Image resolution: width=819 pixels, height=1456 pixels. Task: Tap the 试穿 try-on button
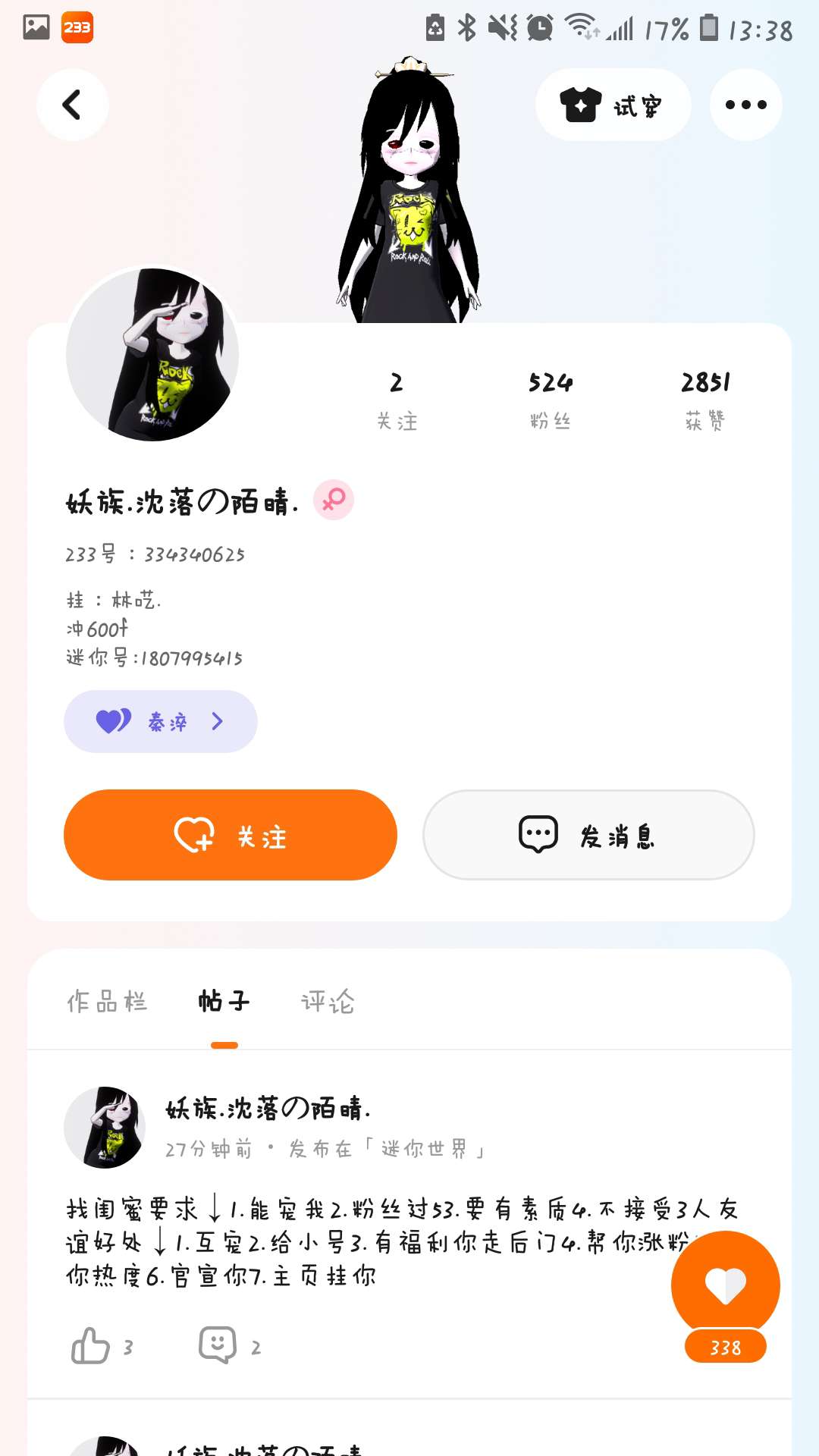pyautogui.click(x=613, y=105)
